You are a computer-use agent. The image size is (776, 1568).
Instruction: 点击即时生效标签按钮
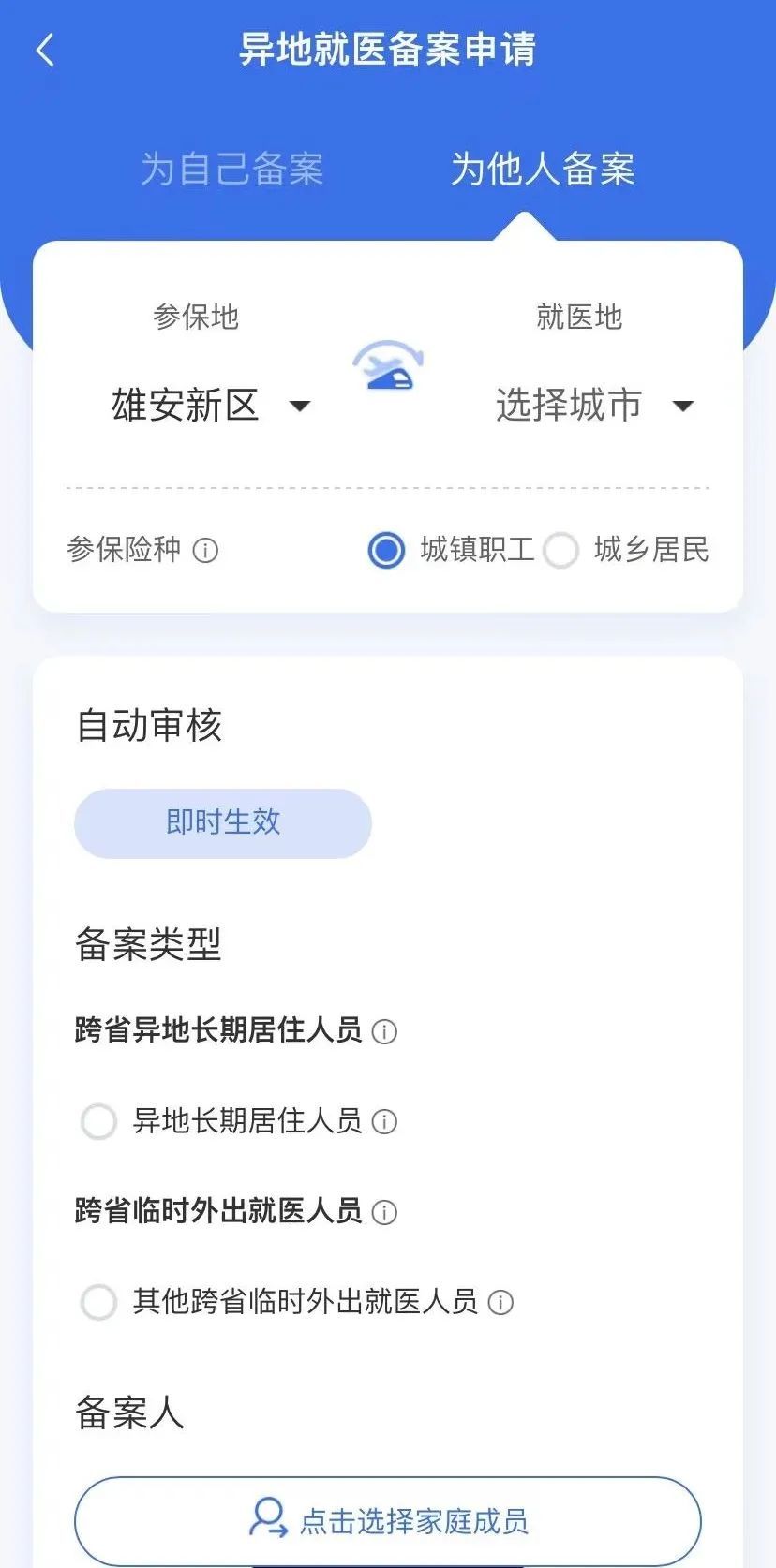pos(222,822)
